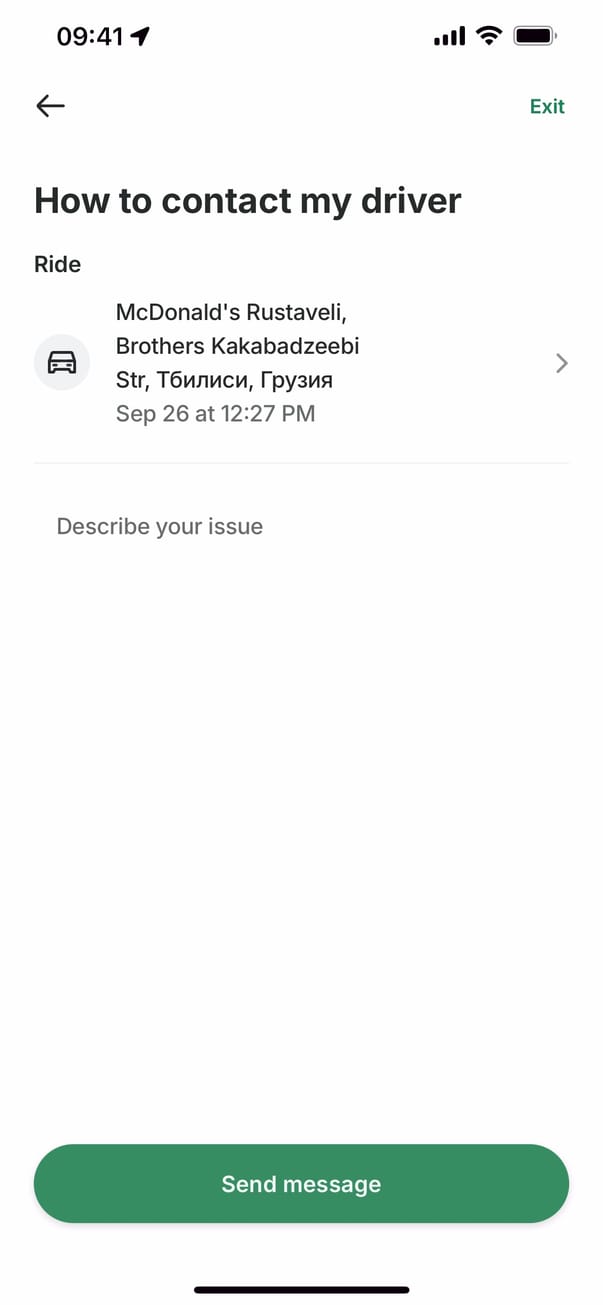The width and height of the screenshot is (603, 1305).
Task: Send message to support
Action: (x=301, y=1184)
